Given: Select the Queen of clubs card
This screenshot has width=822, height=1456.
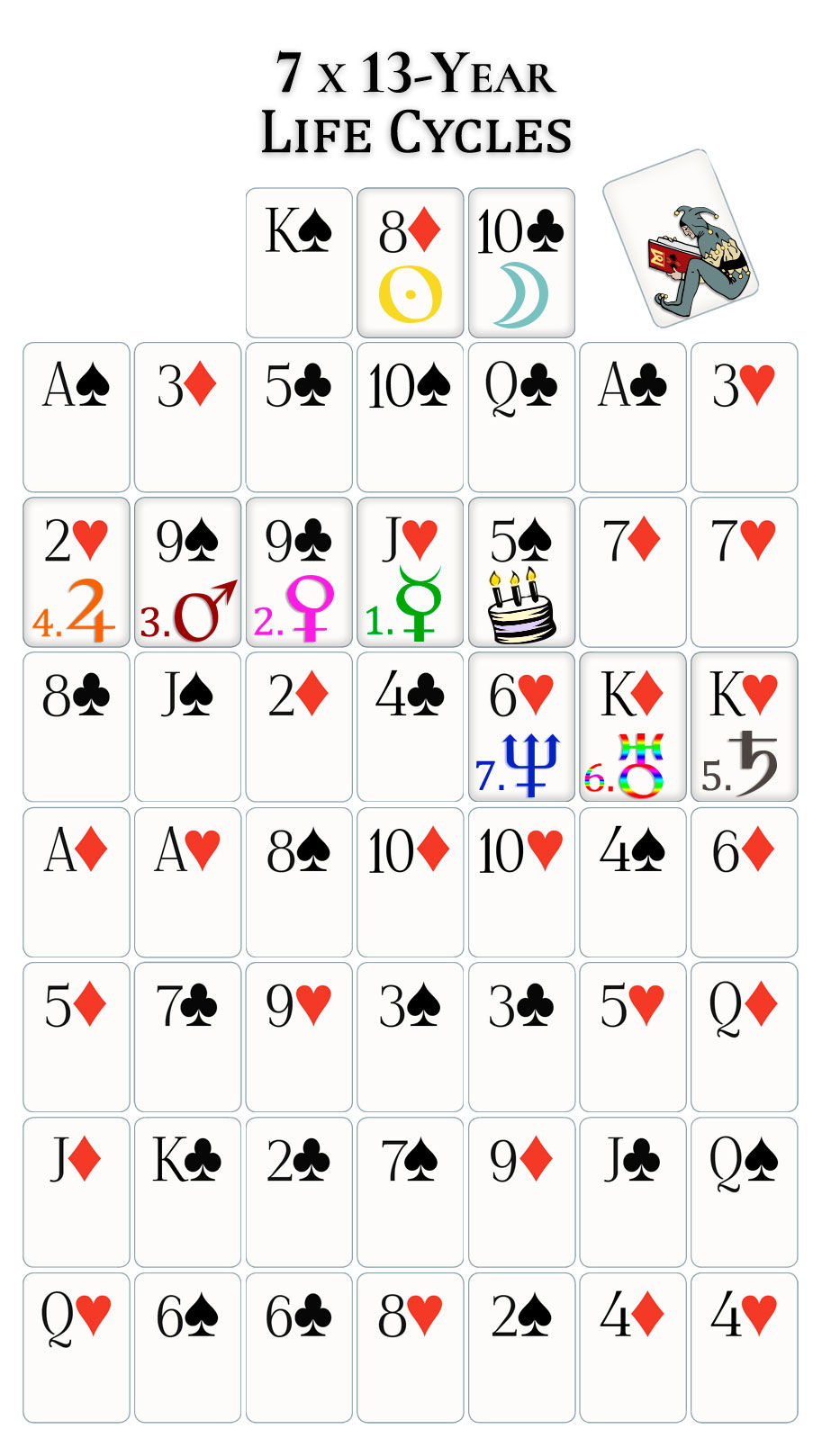Looking at the screenshot, I should click(521, 418).
